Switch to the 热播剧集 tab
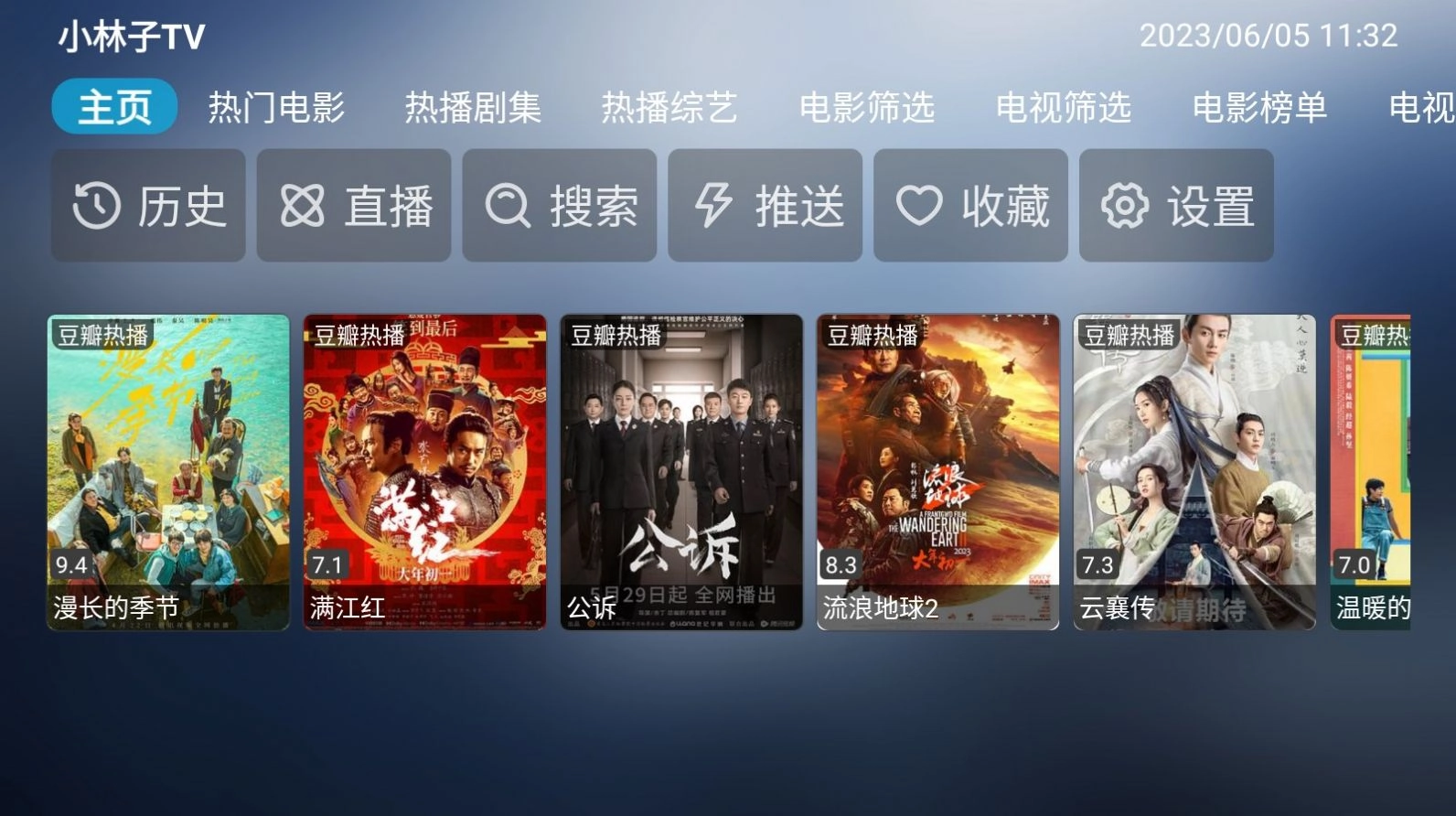This screenshot has height=816, width=1456. (x=473, y=107)
